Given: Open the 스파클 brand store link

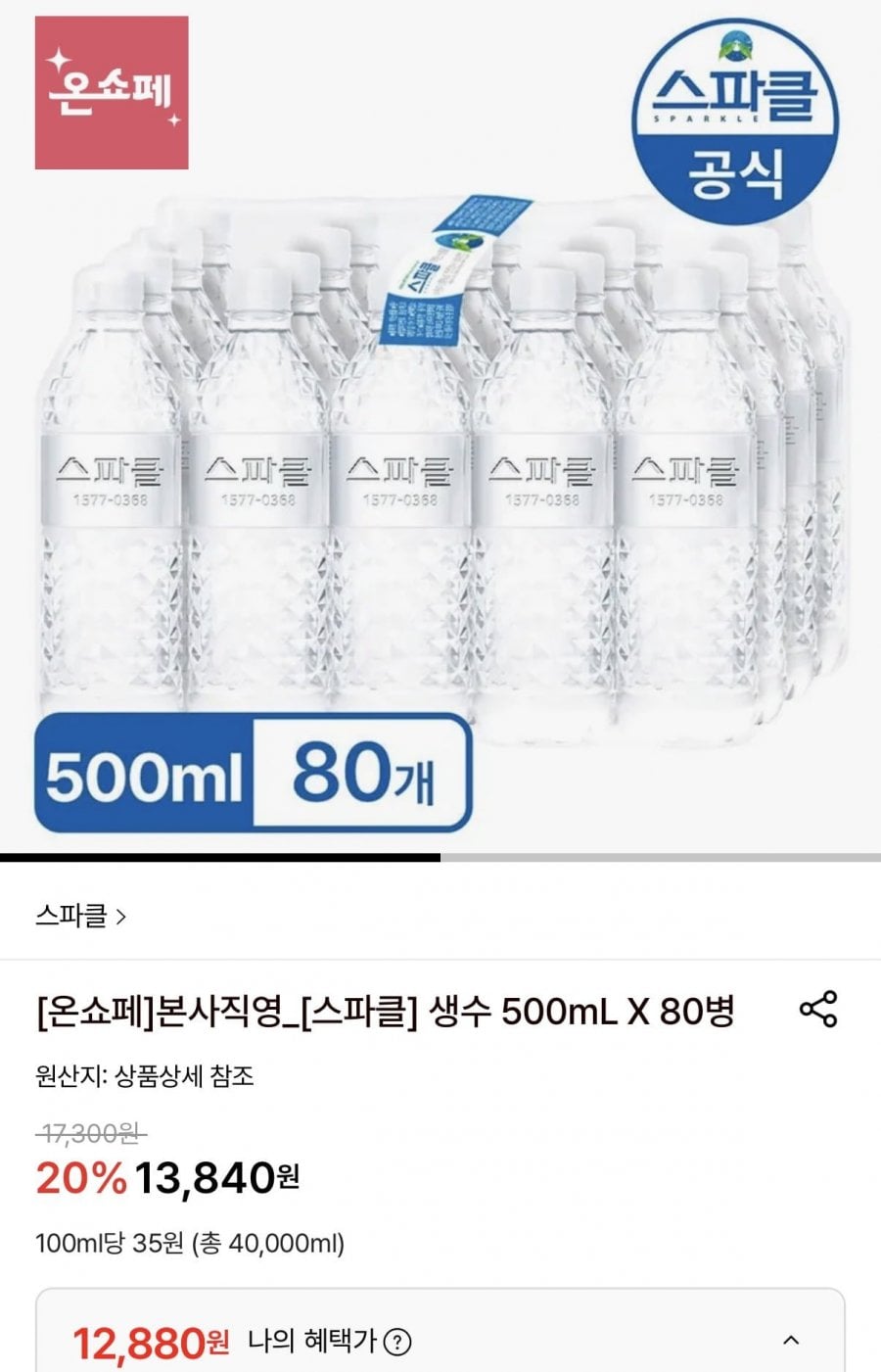Looking at the screenshot, I should click(x=80, y=917).
